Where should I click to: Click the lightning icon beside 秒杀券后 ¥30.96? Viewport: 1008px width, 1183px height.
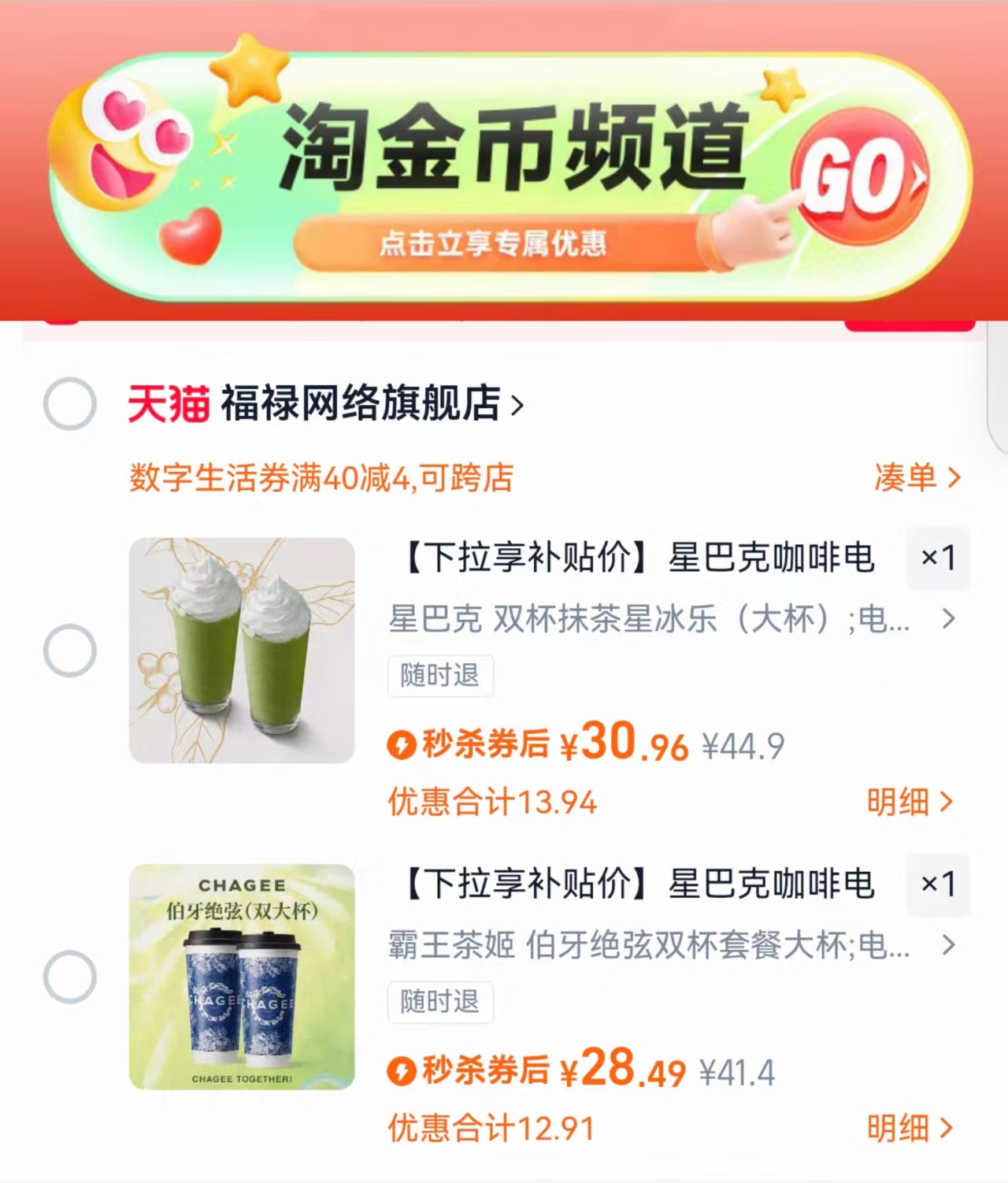(405, 745)
